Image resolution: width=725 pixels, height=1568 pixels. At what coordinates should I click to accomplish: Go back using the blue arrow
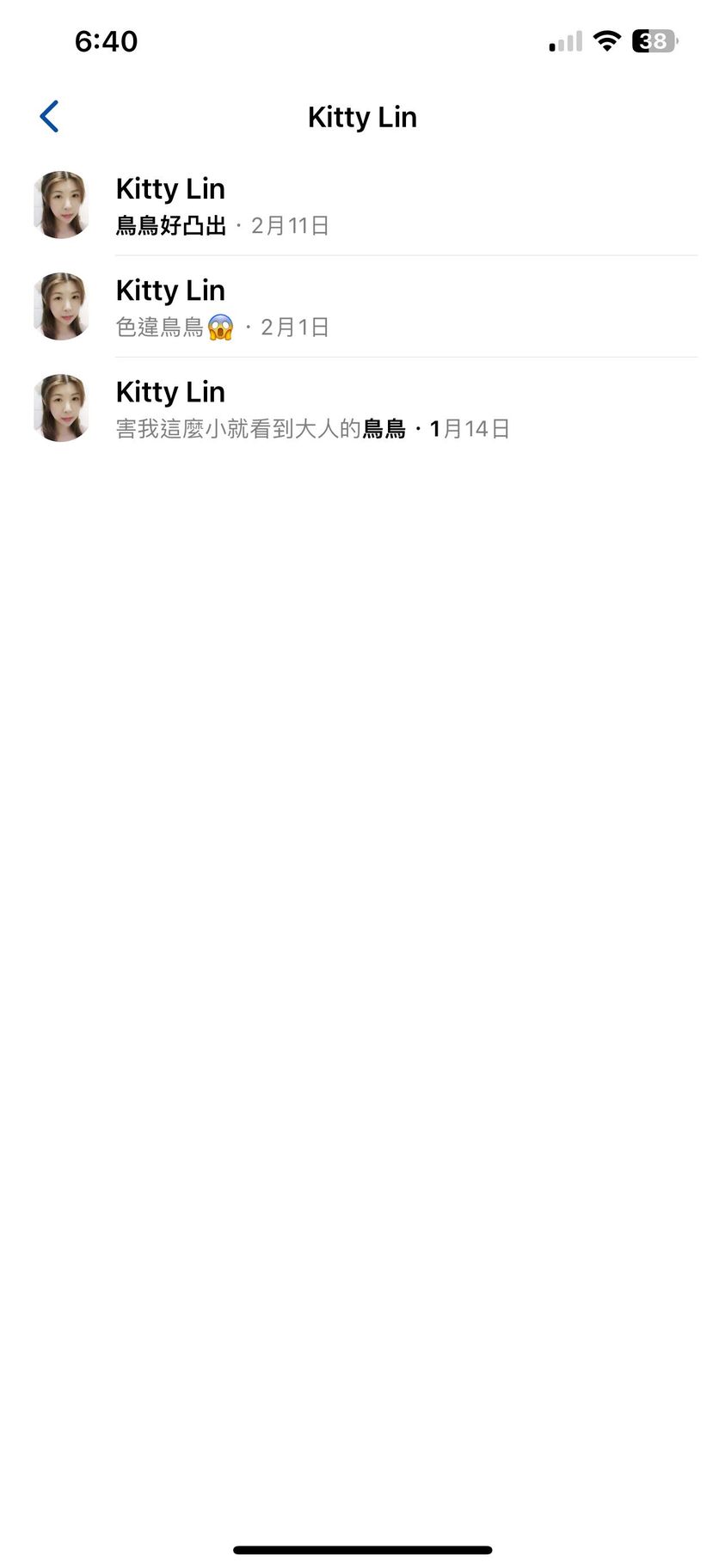tap(50, 117)
